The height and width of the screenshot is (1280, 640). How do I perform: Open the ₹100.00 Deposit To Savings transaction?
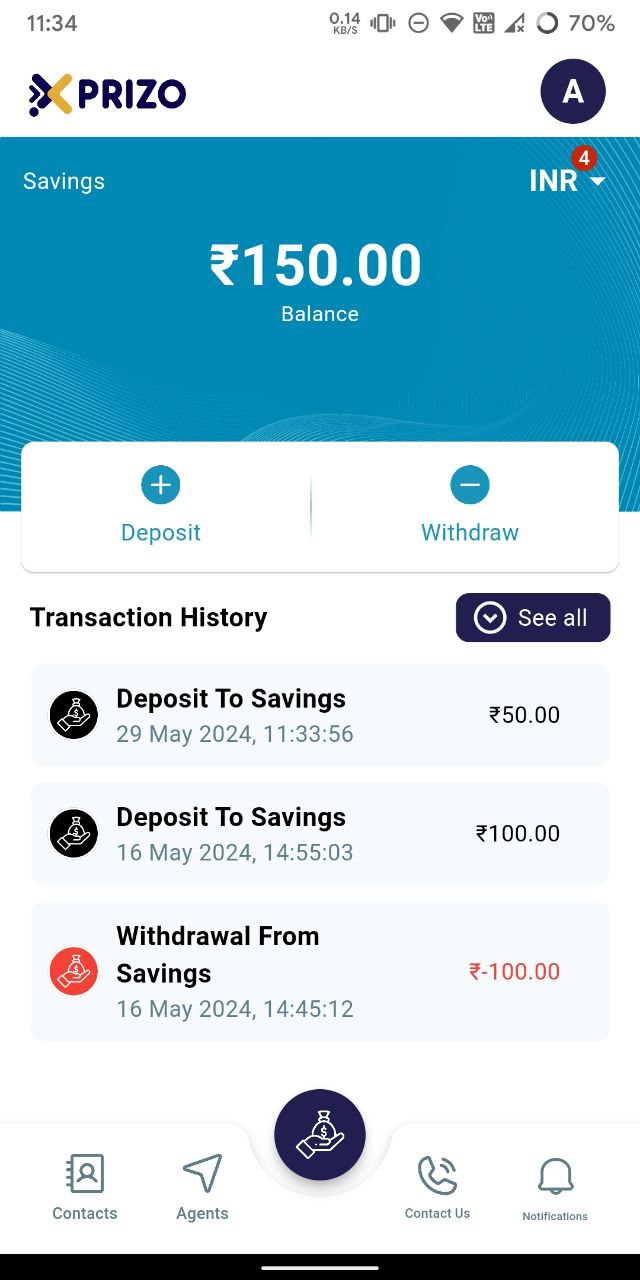click(320, 834)
